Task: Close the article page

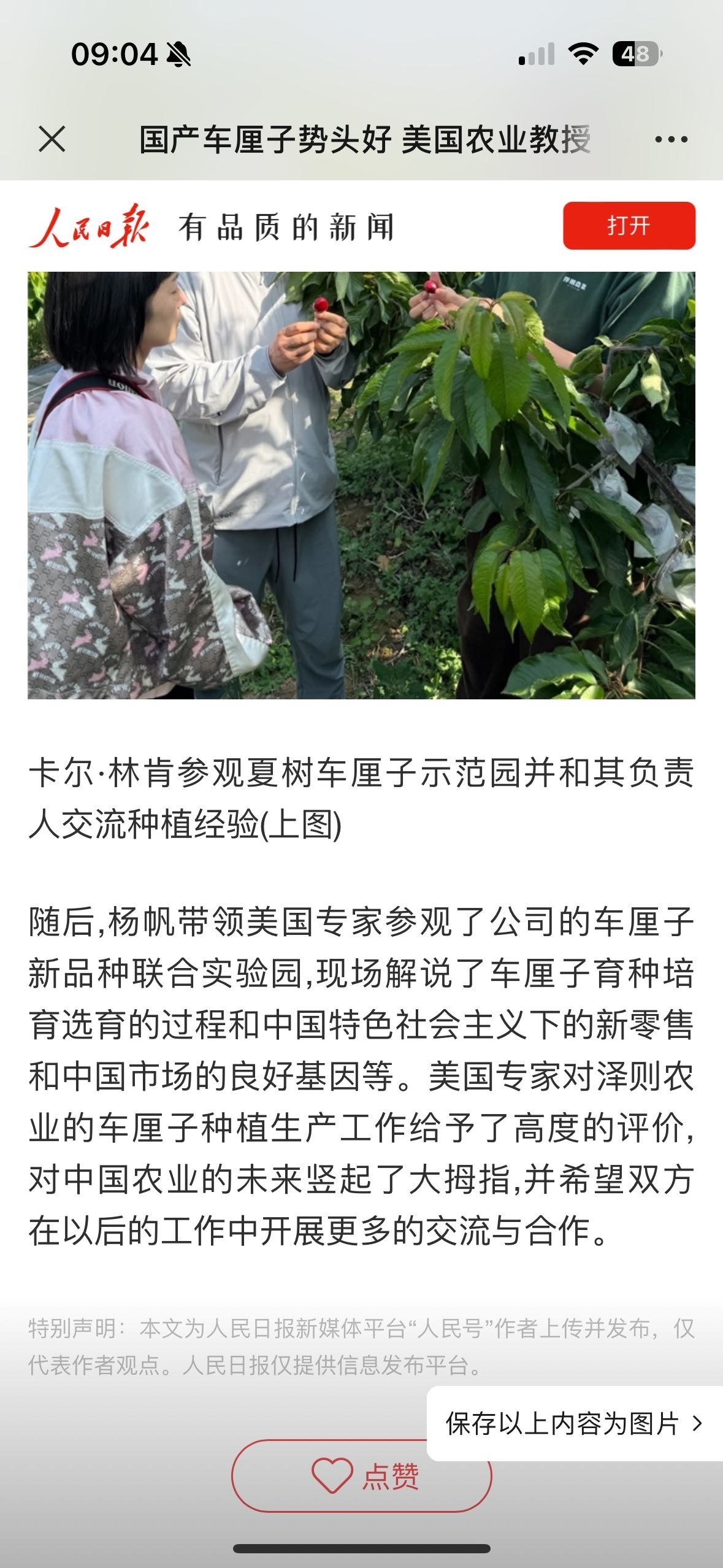Action: (x=52, y=139)
